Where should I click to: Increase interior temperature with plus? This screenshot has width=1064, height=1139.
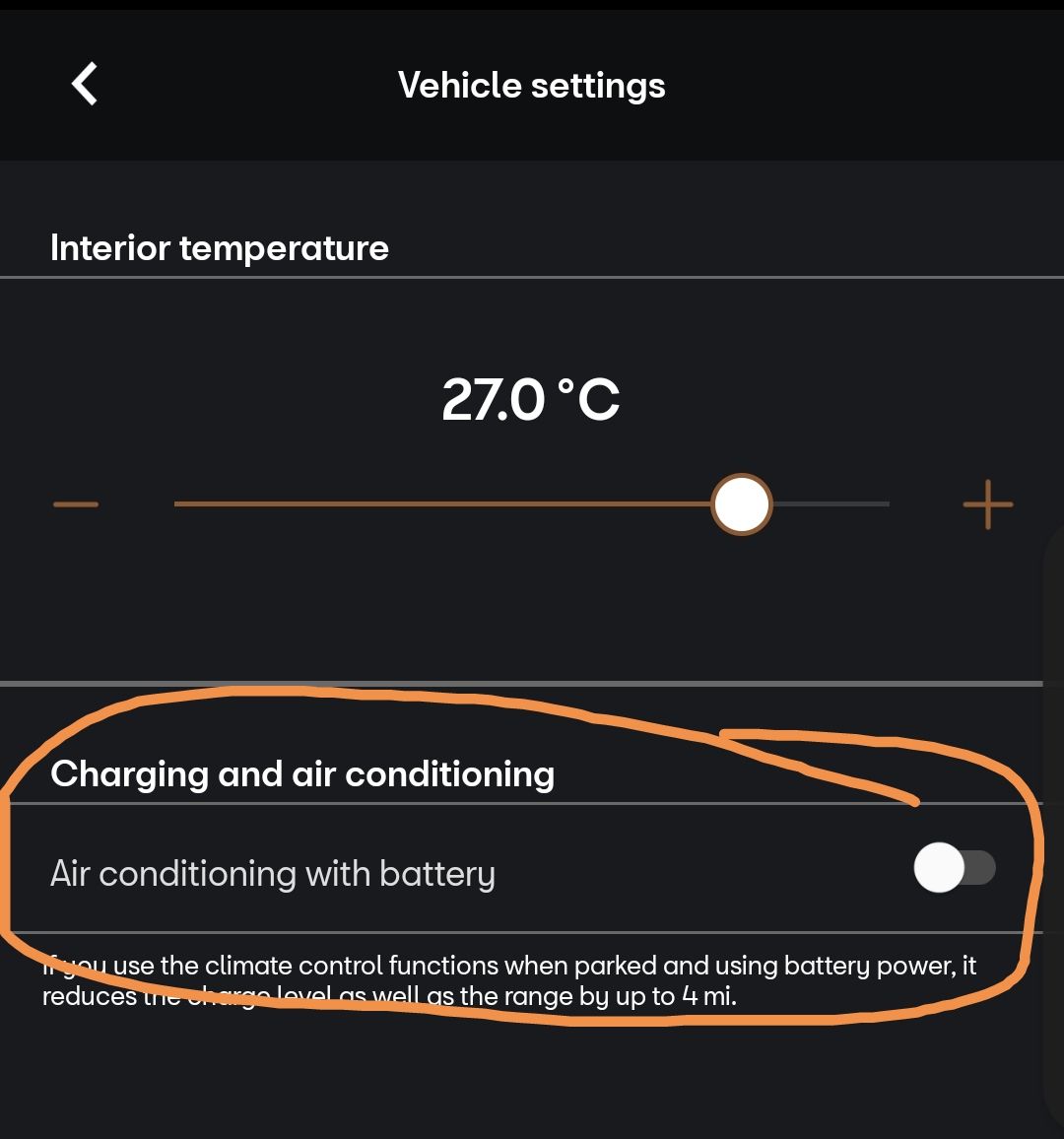pyautogui.click(x=987, y=504)
